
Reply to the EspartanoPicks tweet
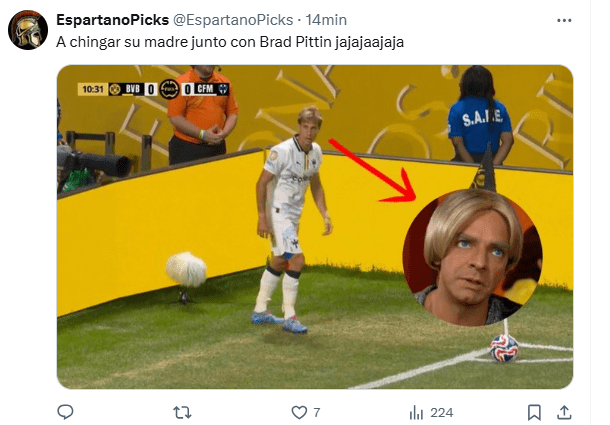(66, 412)
